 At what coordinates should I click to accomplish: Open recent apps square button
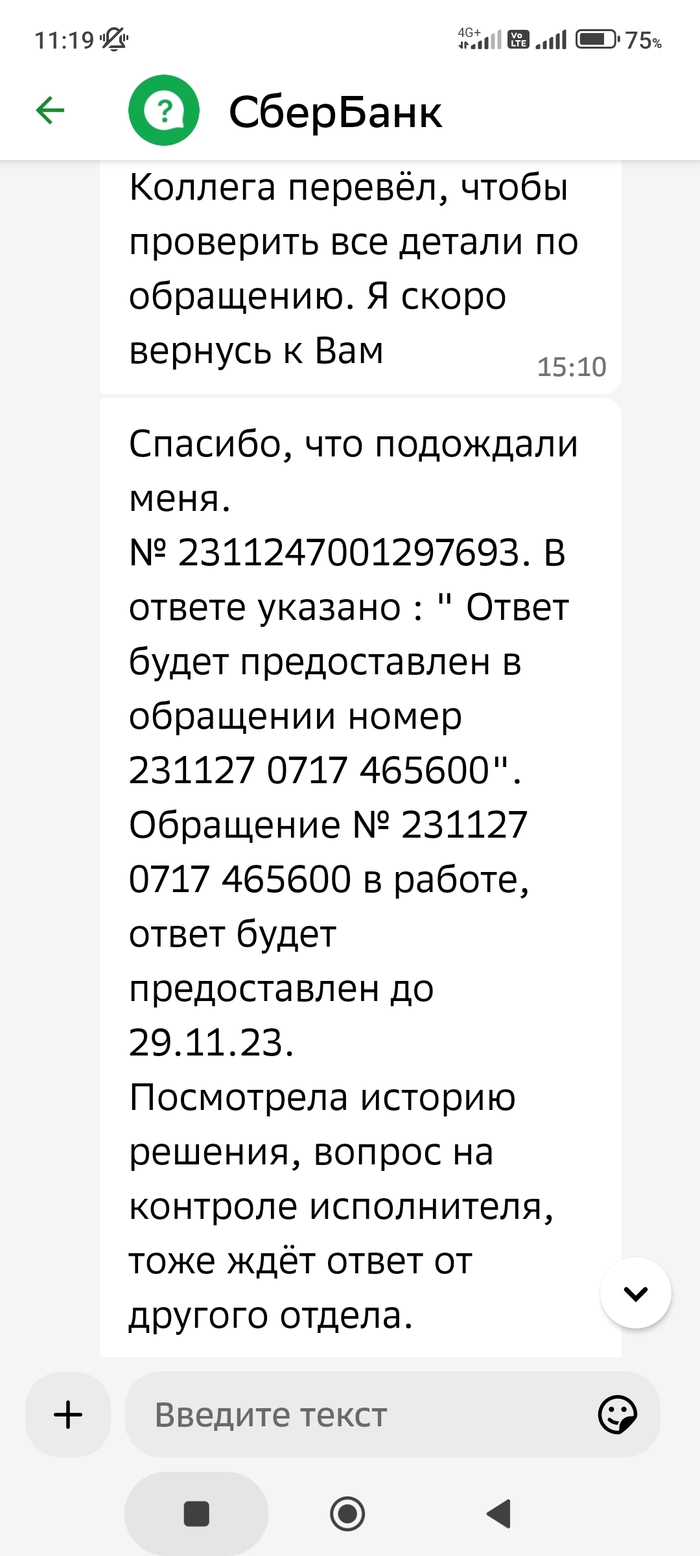pos(196,1513)
